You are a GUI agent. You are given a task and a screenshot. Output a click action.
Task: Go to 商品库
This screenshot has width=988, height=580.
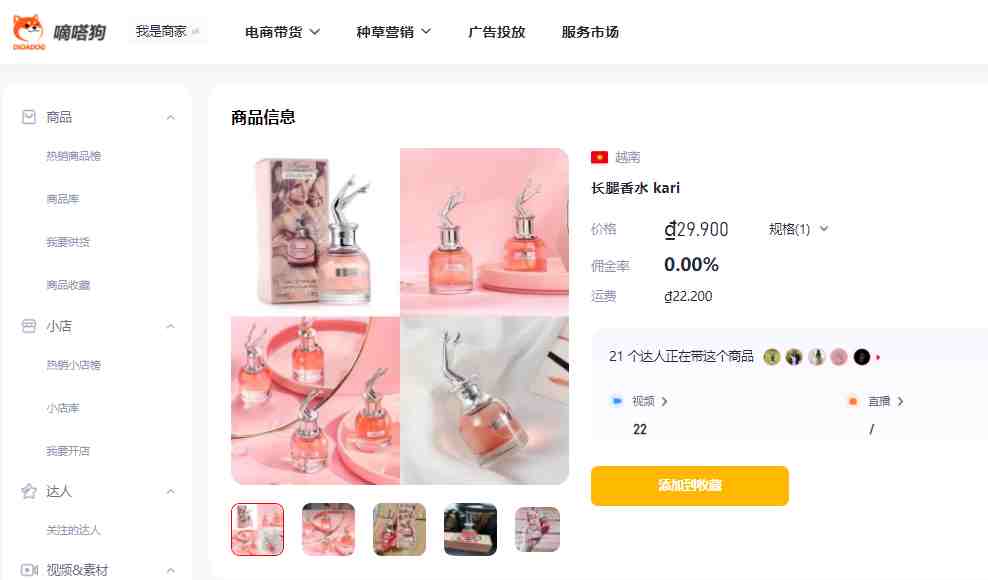pyautogui.click(x=62, y=199)
